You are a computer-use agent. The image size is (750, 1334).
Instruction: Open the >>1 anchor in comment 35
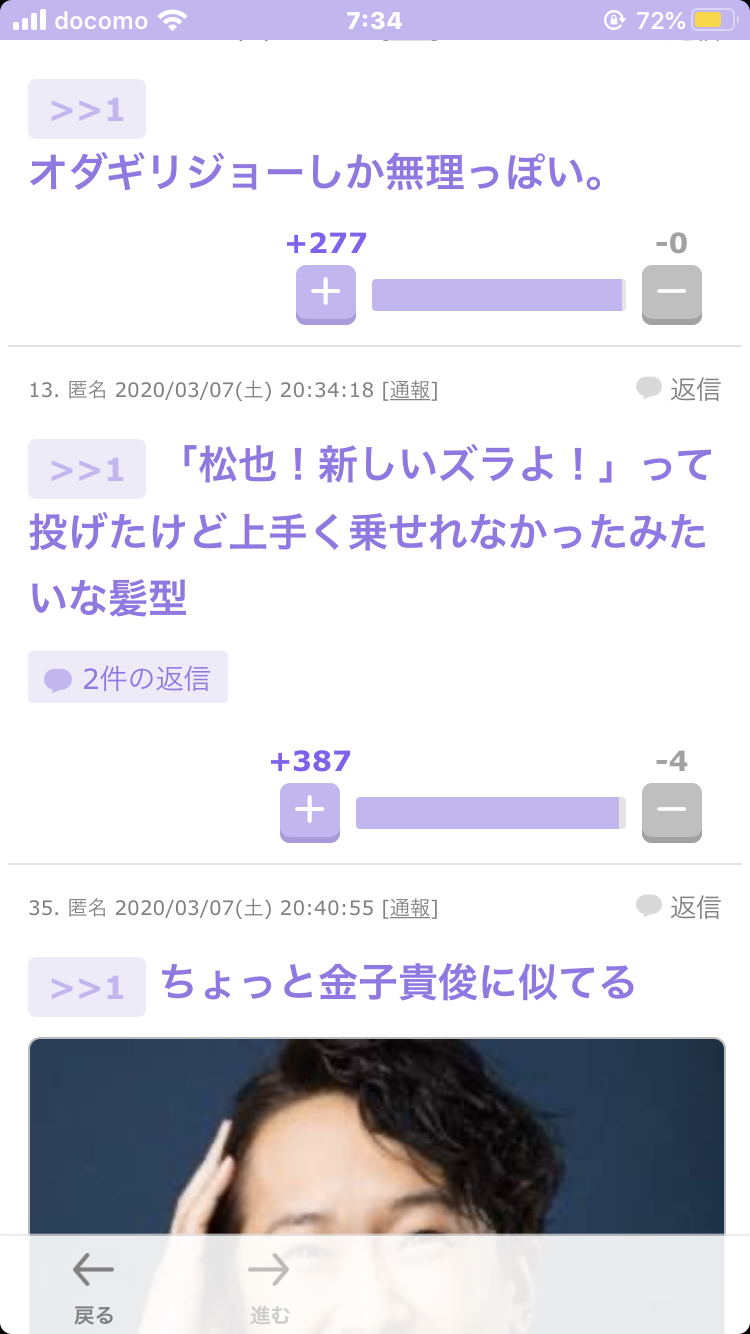pyautogui.click(x=87, y=987)
